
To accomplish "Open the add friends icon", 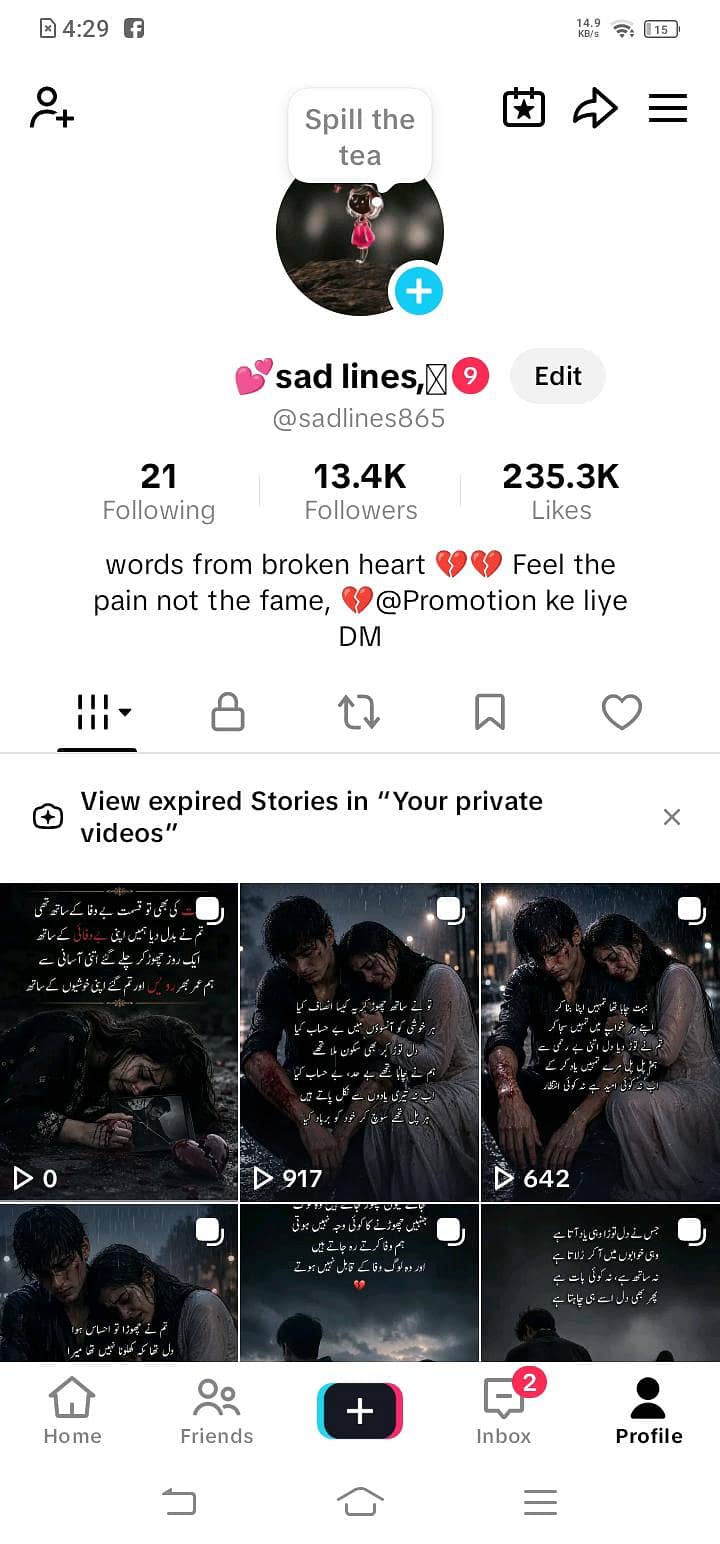I will click(x=52, y=108).
